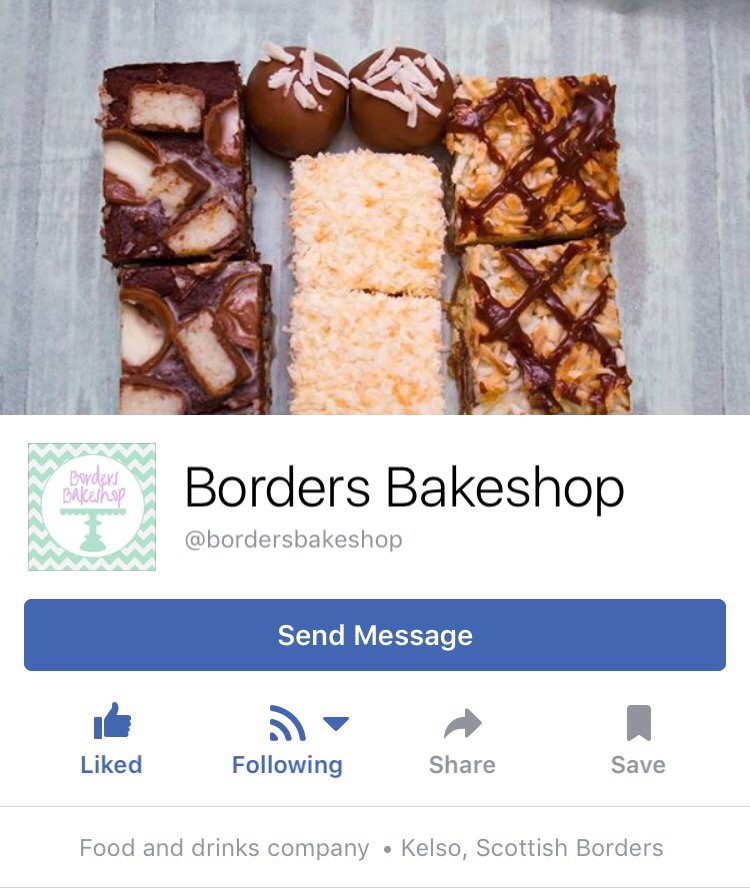The width and height of the screenshot is (750, 889).
Task: Share the Borders Bakeshop page
Action: pyautogui.click(x=462, y=740)
